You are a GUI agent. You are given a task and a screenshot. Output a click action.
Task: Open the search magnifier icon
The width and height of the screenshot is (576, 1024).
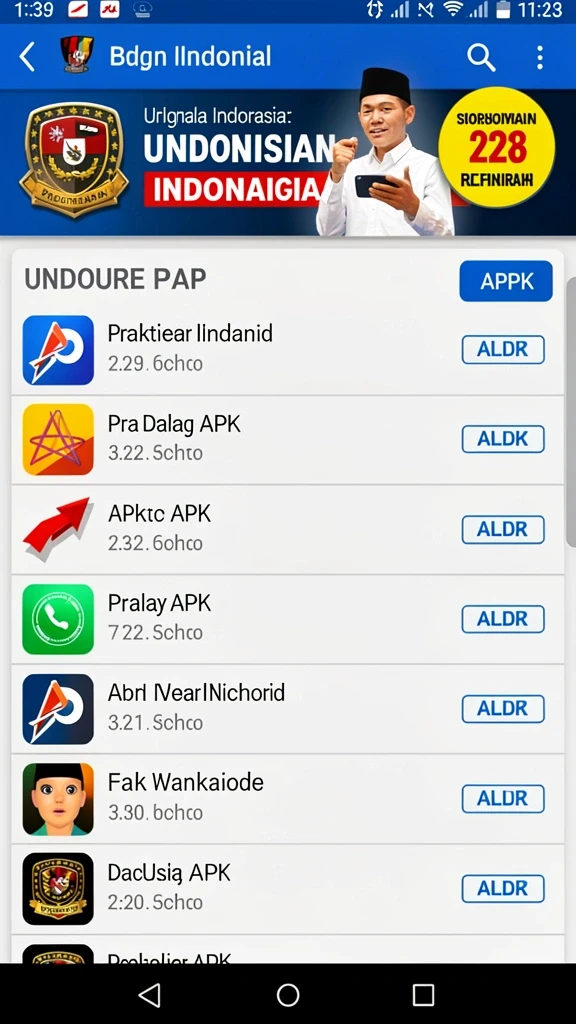(481, 57)
